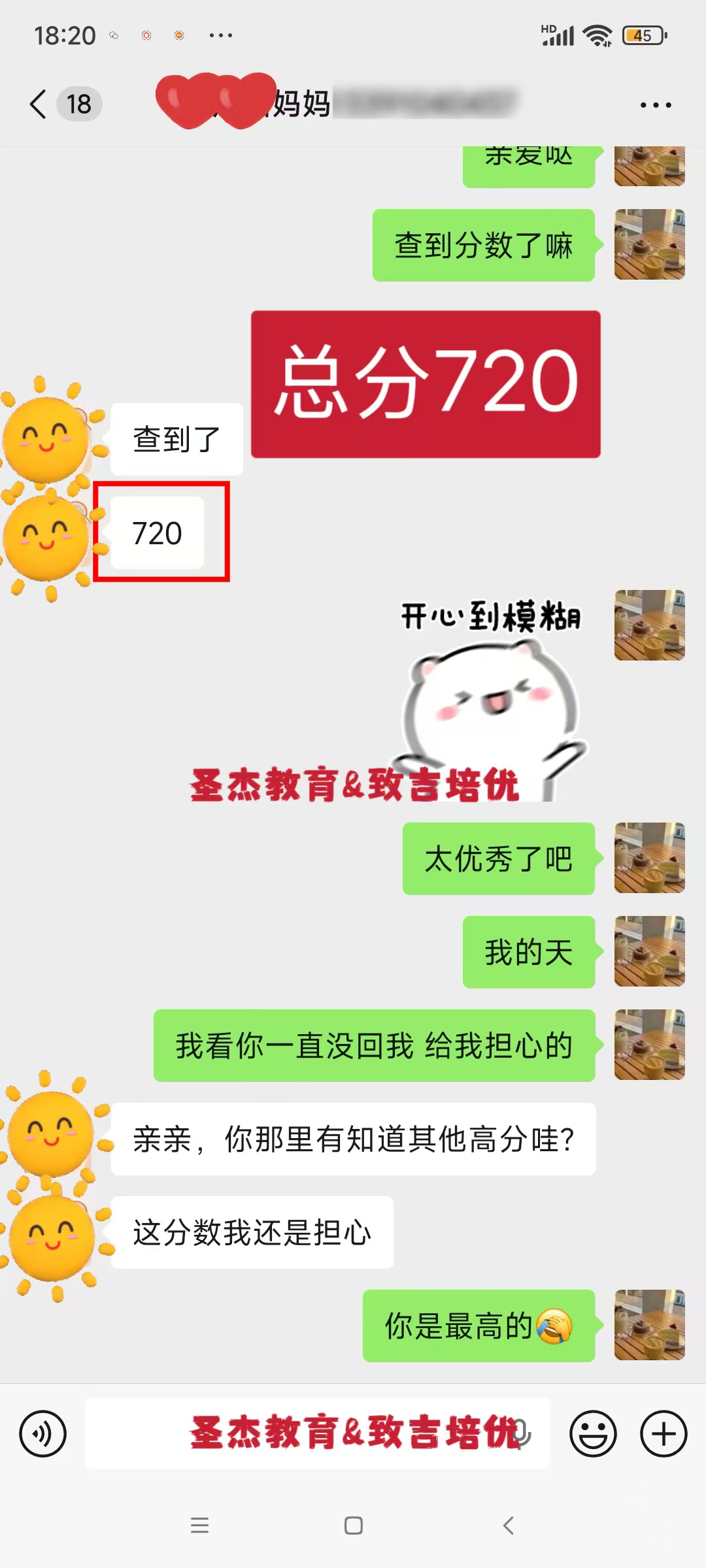Open my avatar next to 太优秀了吧
This screenshot has width=706, height=1568.
pos(650,858)
